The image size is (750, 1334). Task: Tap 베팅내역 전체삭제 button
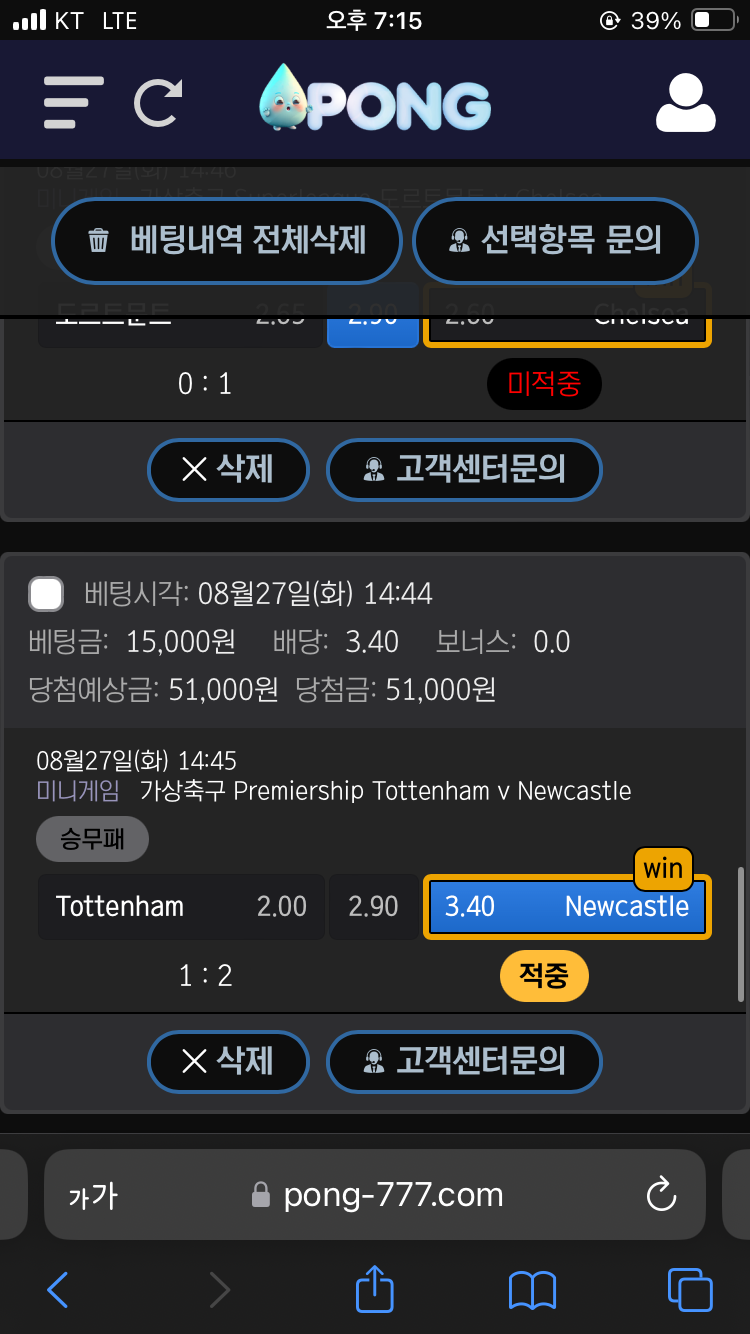coord(226,240)
